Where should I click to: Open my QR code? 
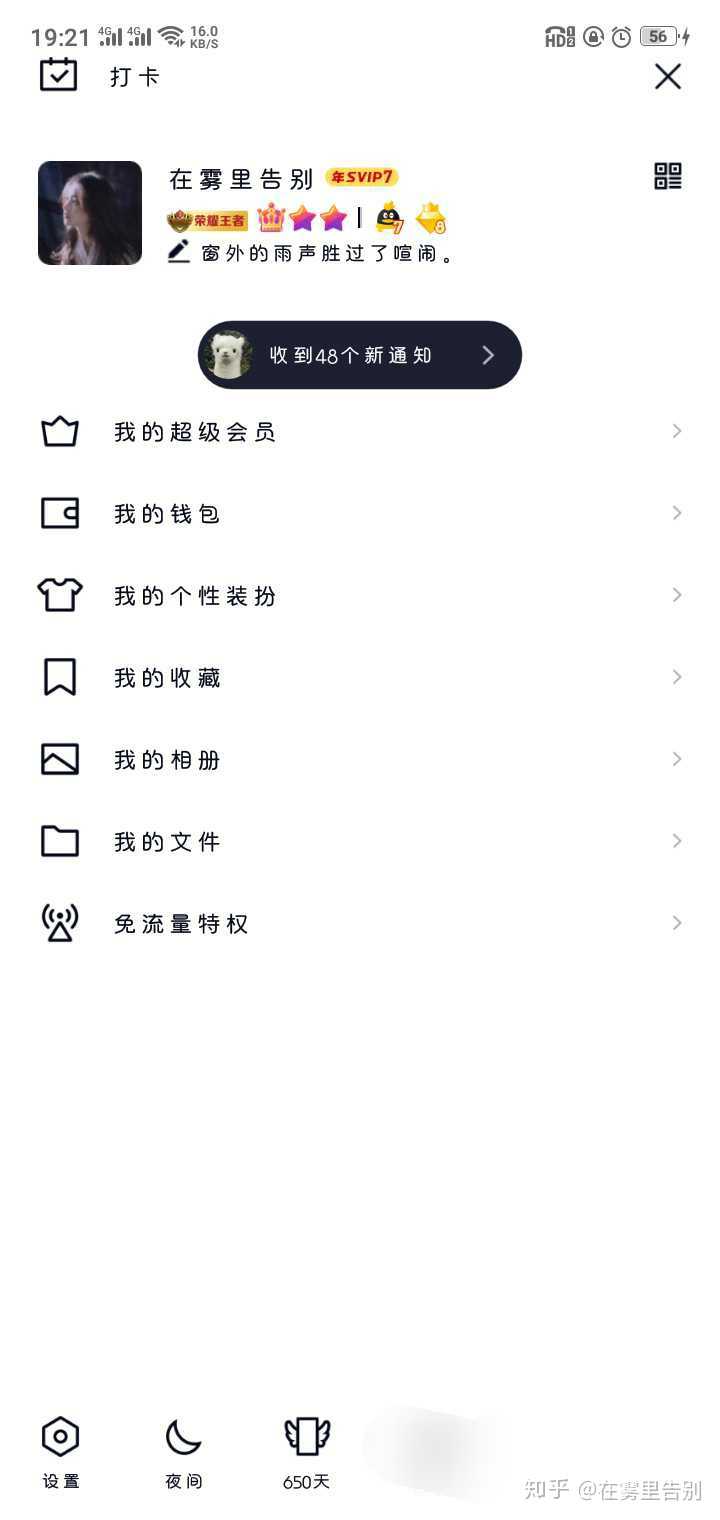coord(667,177)
